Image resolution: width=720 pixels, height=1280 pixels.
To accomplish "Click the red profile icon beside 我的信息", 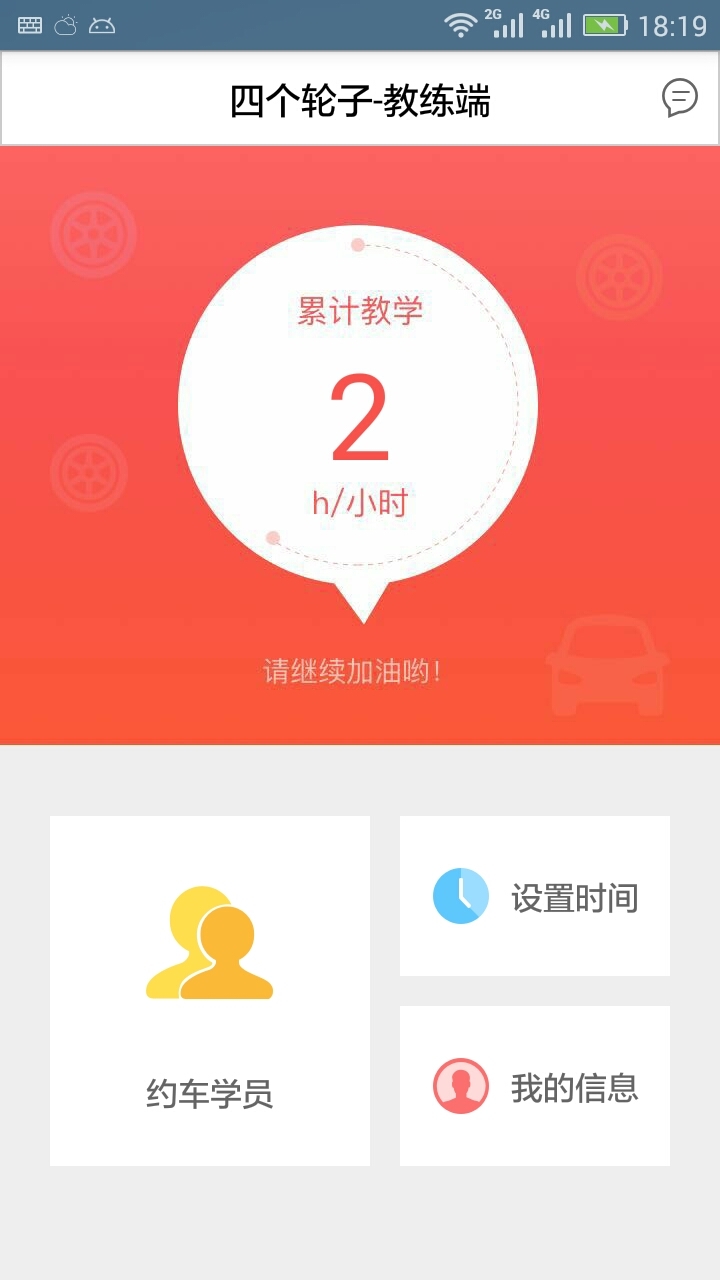I will [x=459, y=1086].
